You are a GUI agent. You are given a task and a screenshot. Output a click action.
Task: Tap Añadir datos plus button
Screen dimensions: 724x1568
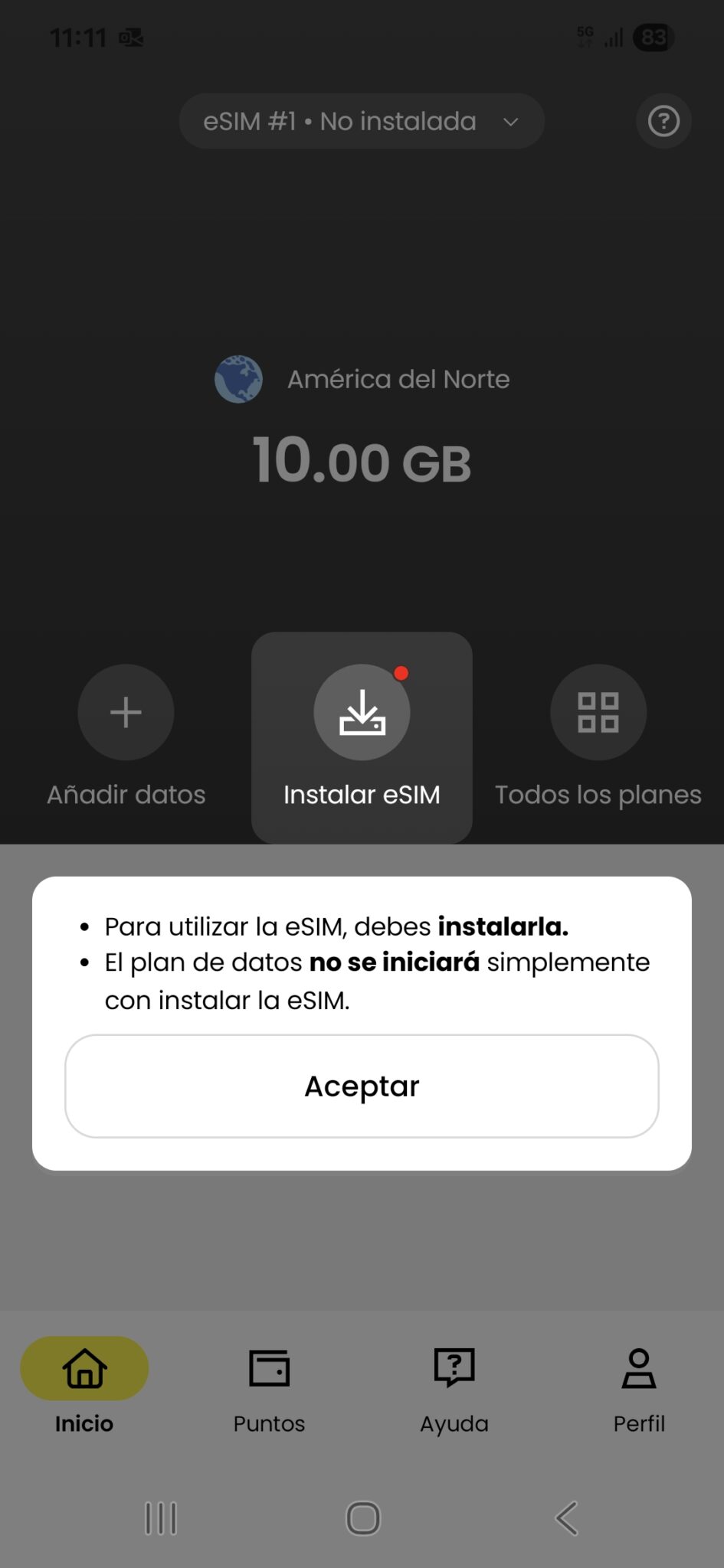tap(126, 713)
